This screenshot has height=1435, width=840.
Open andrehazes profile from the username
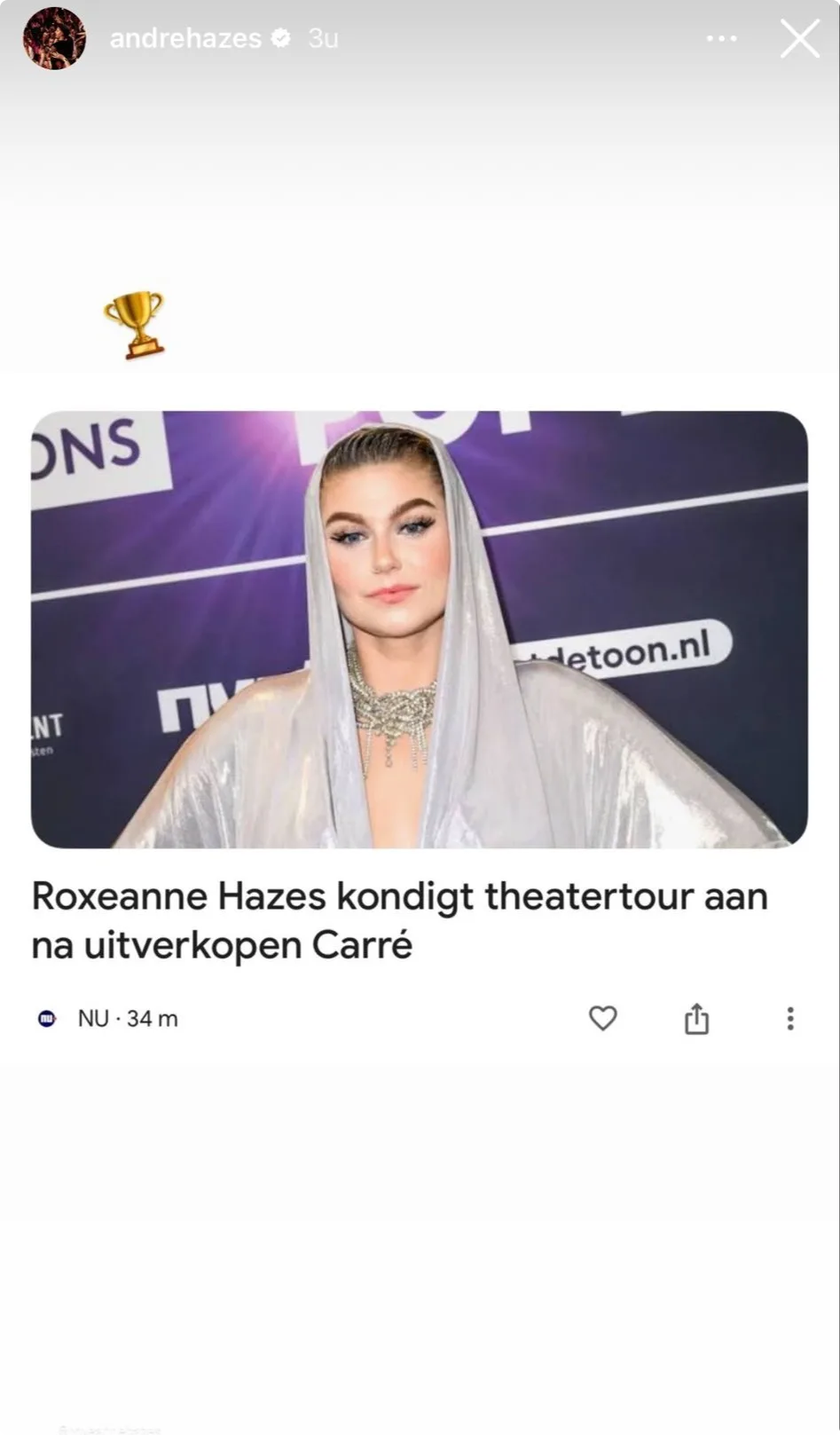[x=185, y=39]
